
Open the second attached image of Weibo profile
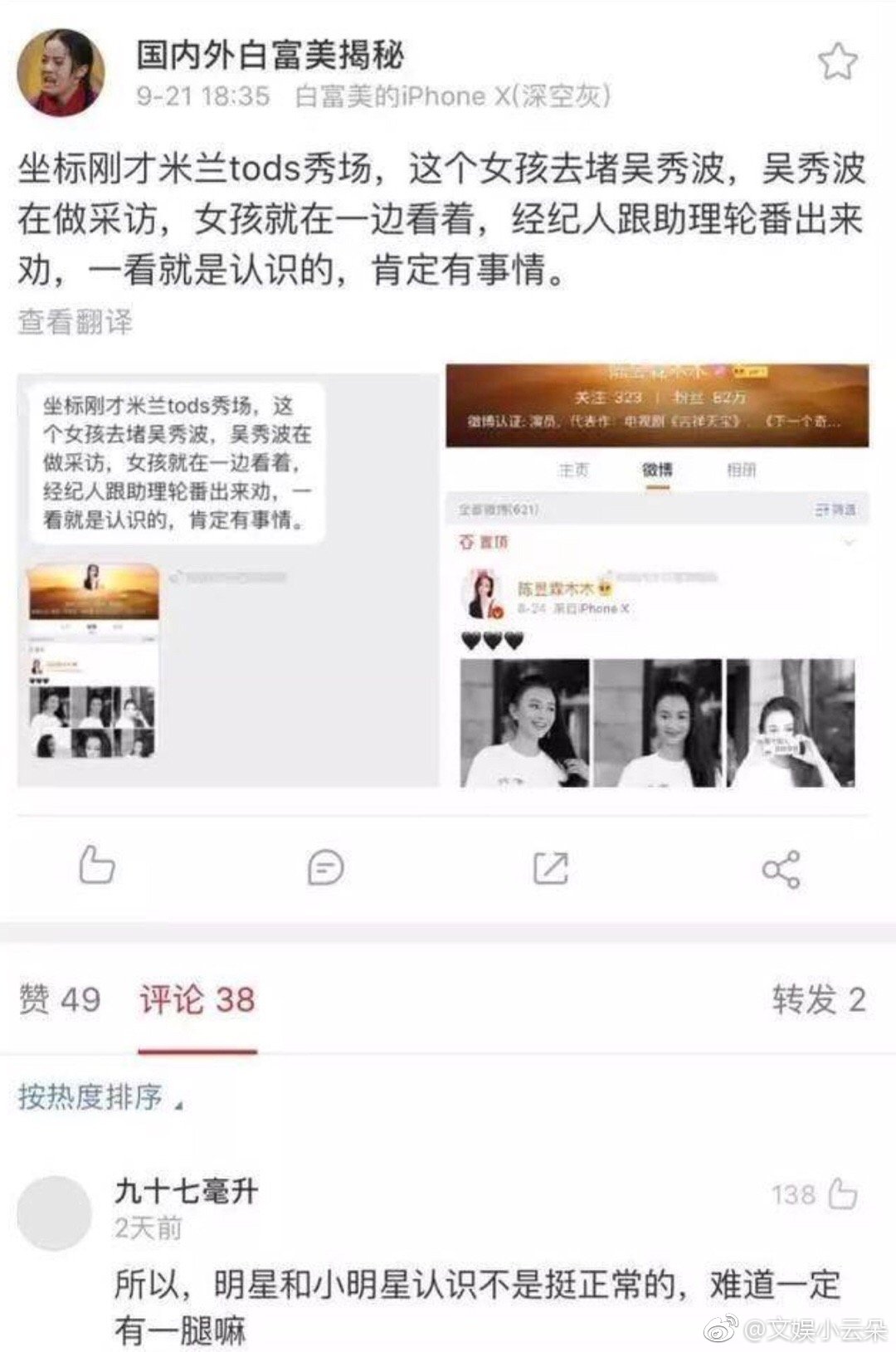tap(657, 574)
